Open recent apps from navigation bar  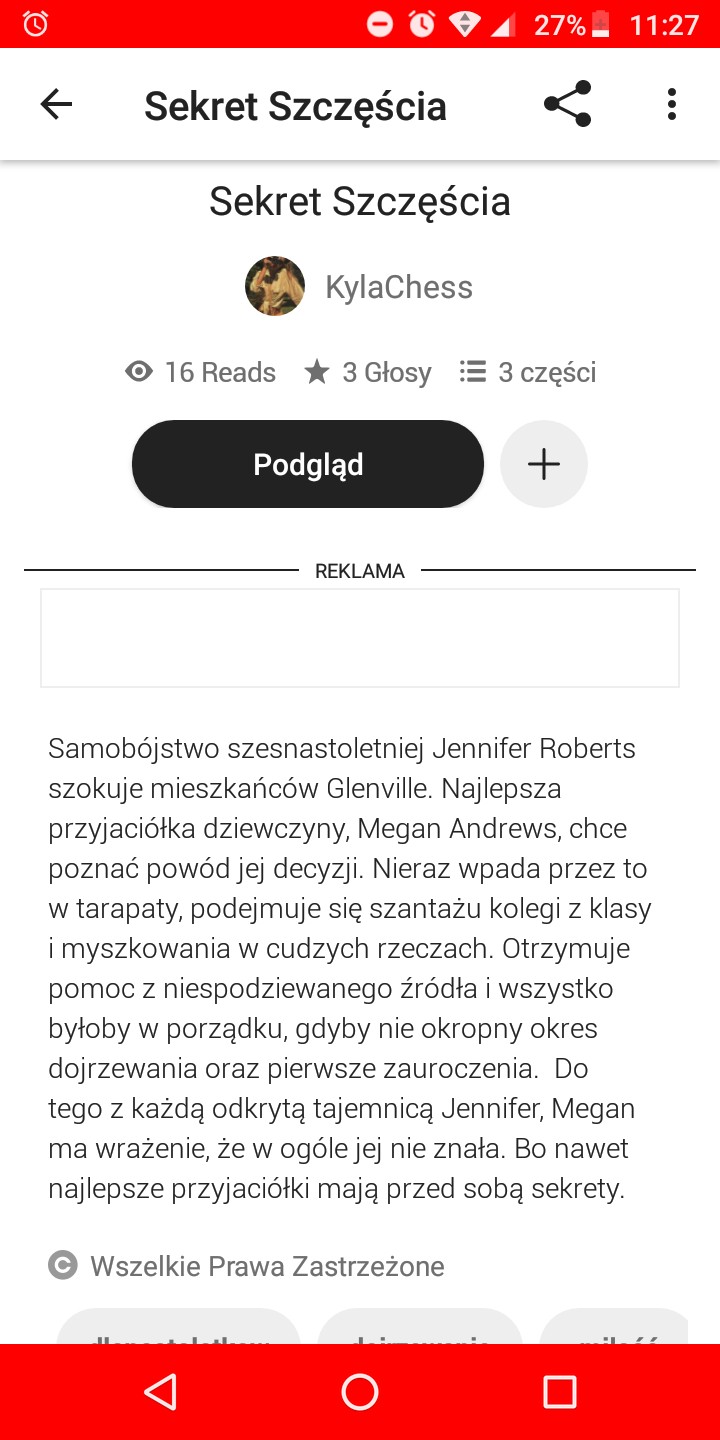tap(559, 1391)
